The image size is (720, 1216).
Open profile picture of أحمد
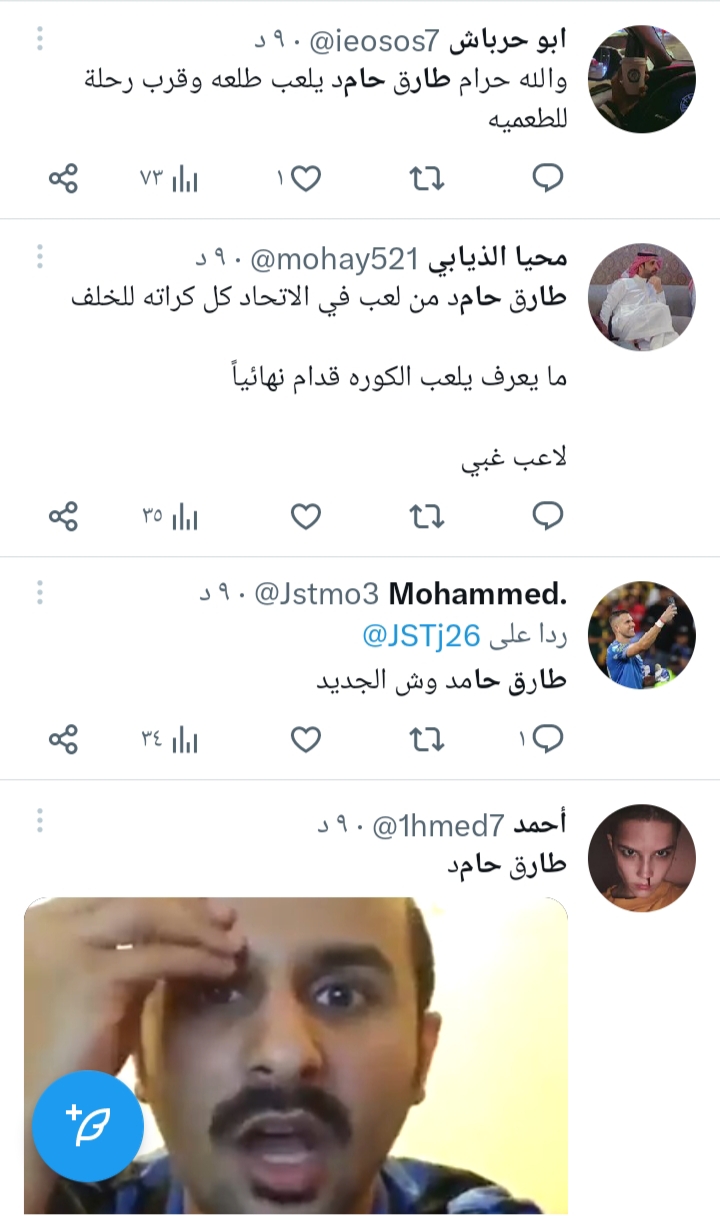click(x=641, y=858)
